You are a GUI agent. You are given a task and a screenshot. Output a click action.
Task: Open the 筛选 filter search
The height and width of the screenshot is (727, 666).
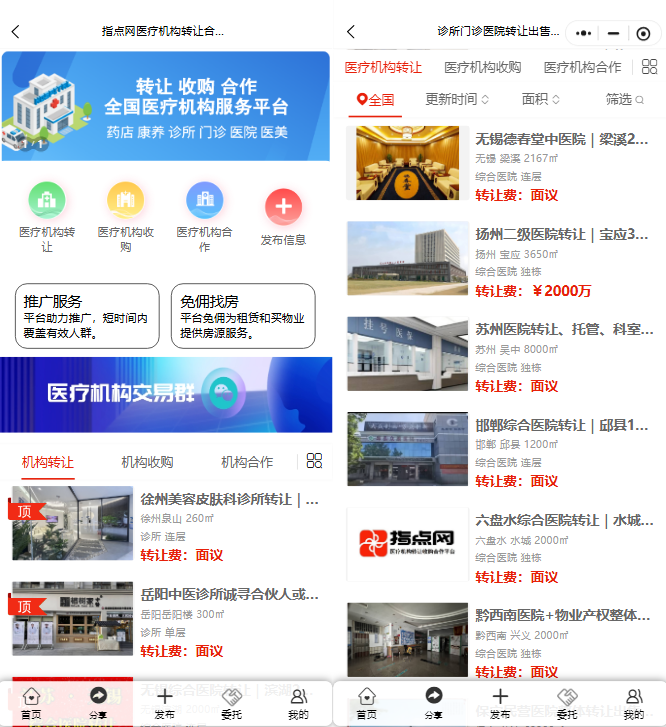624,99
